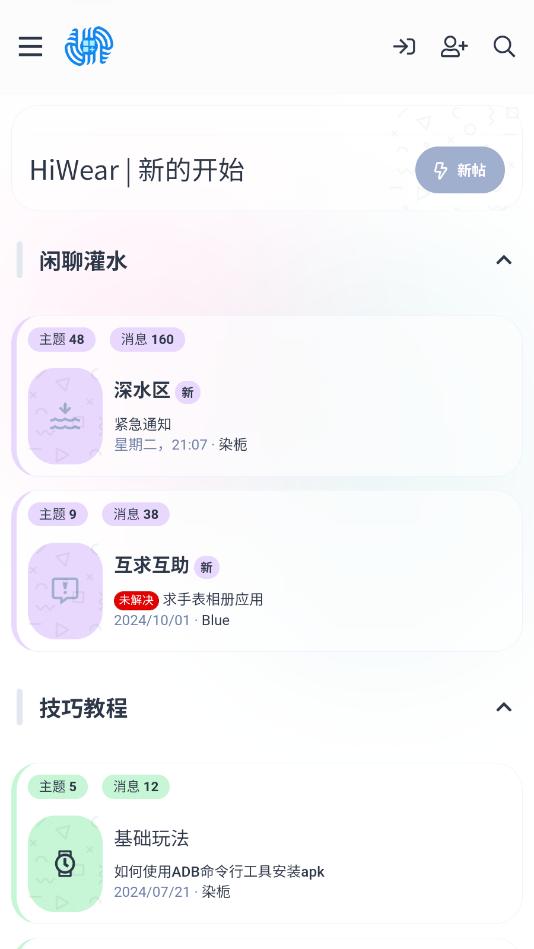Tap the 闲聊灌水 category heading
The image size is (534, 949).
[x=84, y=261]
